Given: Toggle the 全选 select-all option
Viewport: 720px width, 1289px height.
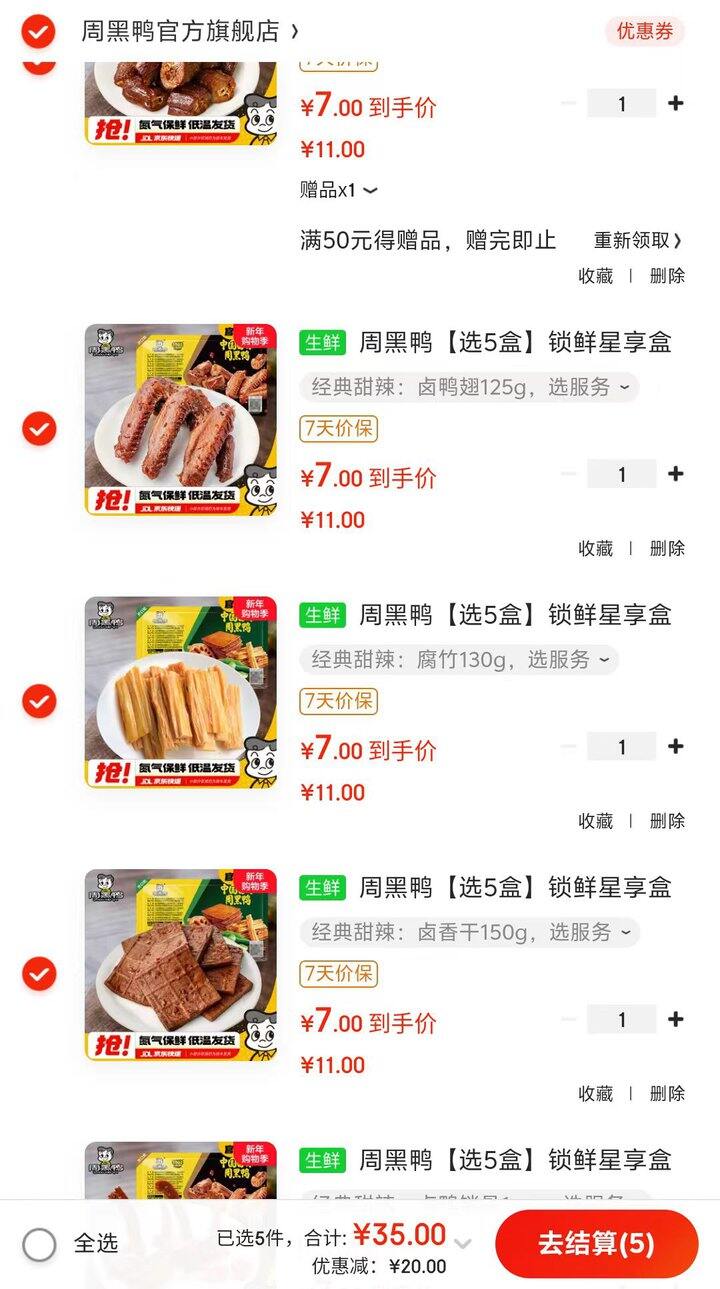Looking at the screenshot, I should pos(40,1244).
